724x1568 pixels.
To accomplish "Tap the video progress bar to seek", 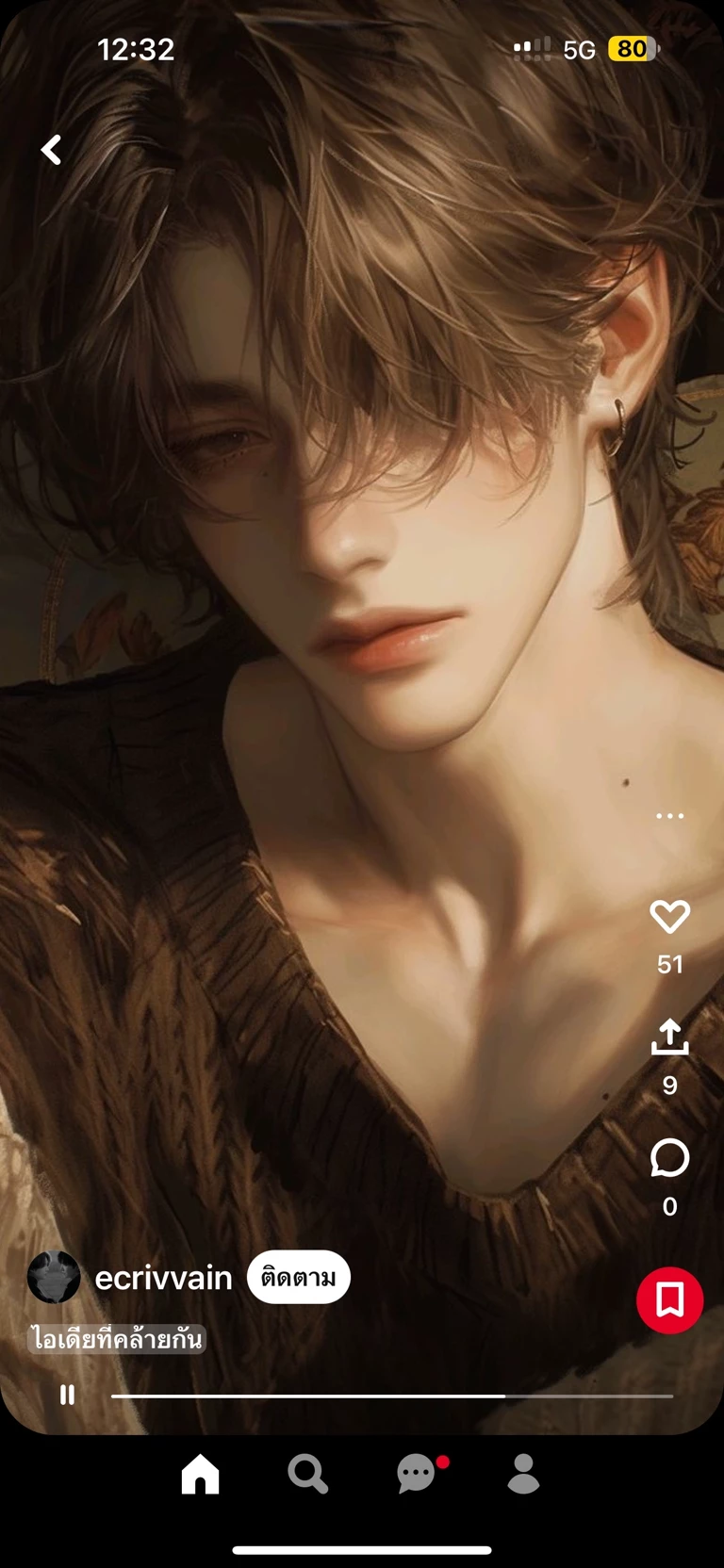I will pos(391,1396).
